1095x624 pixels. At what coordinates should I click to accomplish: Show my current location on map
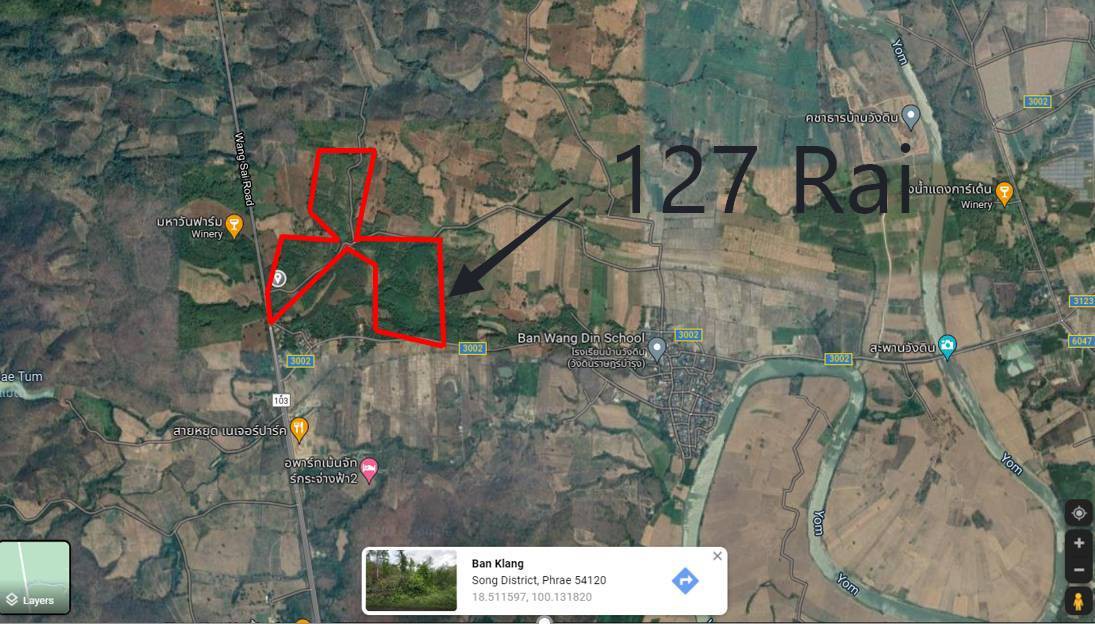(1079, 513)
